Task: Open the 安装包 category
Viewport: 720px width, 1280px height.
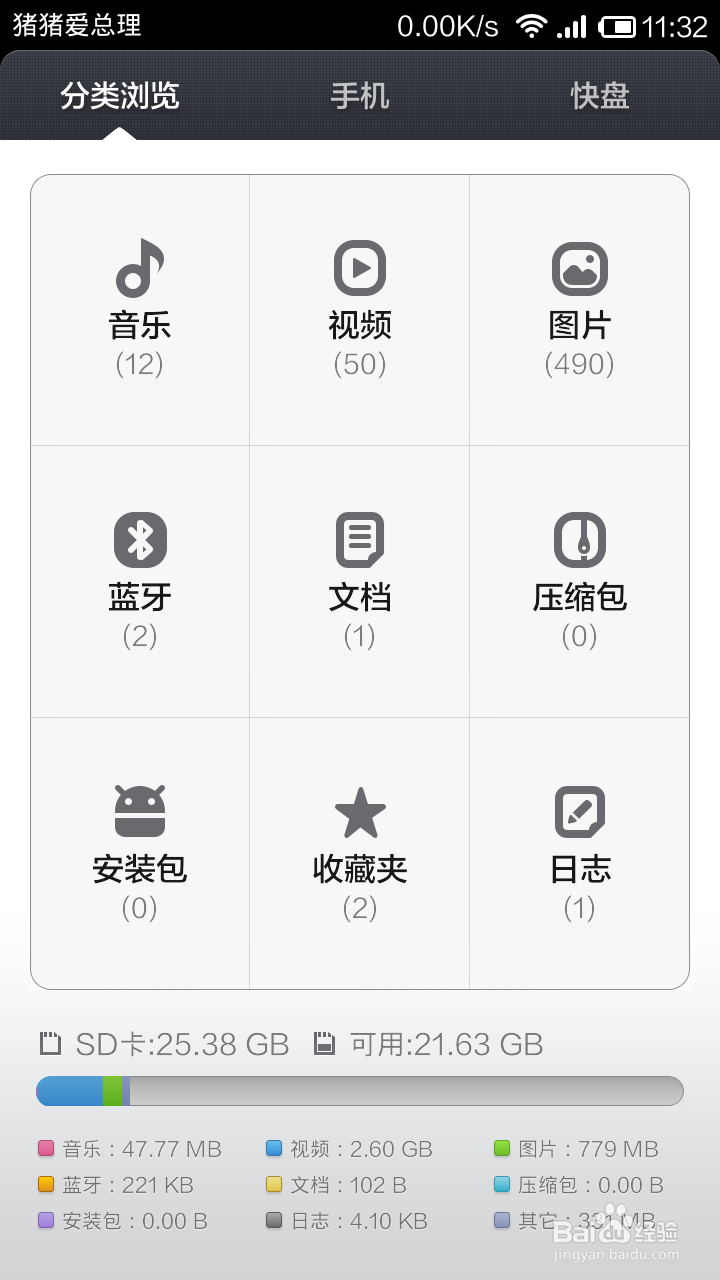Action: tap(140, 853)
